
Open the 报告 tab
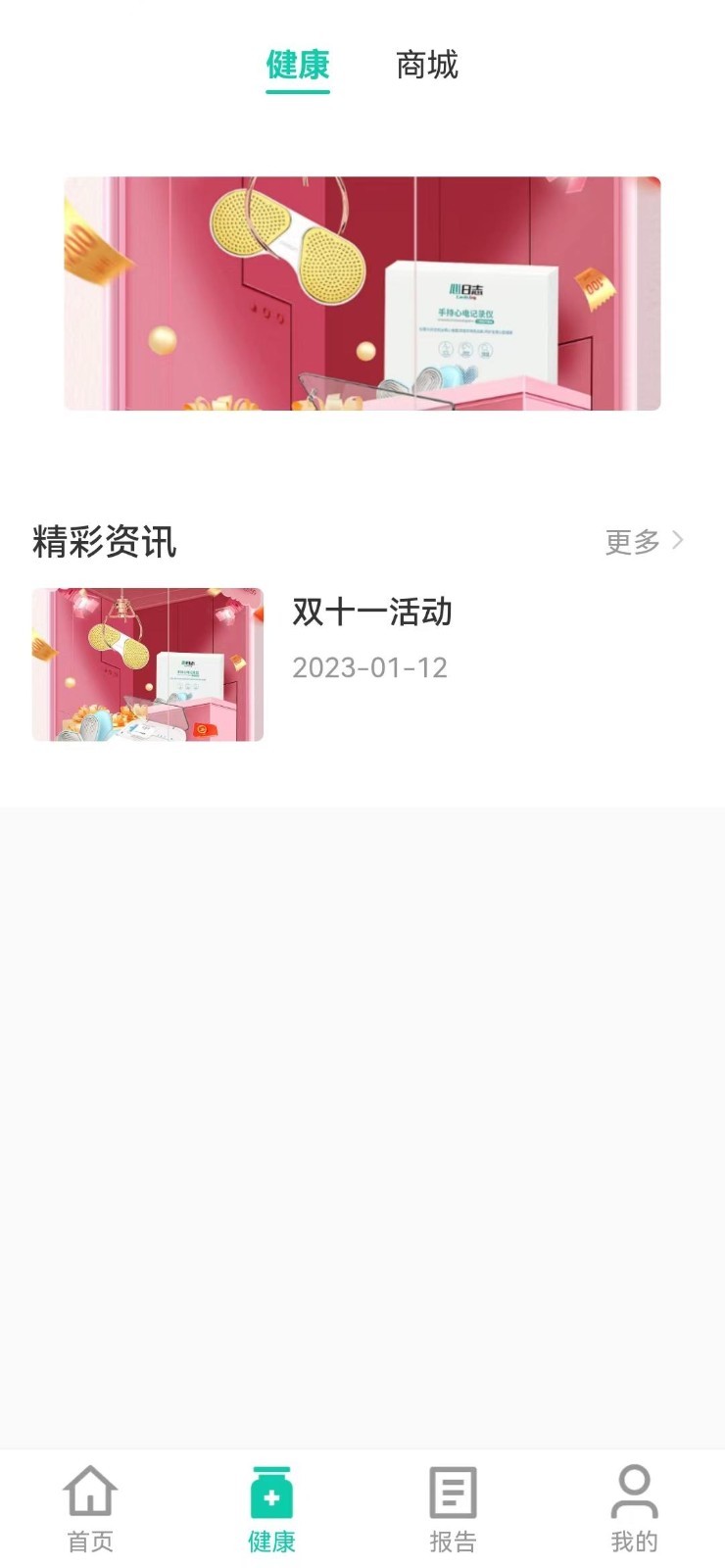453,1509
